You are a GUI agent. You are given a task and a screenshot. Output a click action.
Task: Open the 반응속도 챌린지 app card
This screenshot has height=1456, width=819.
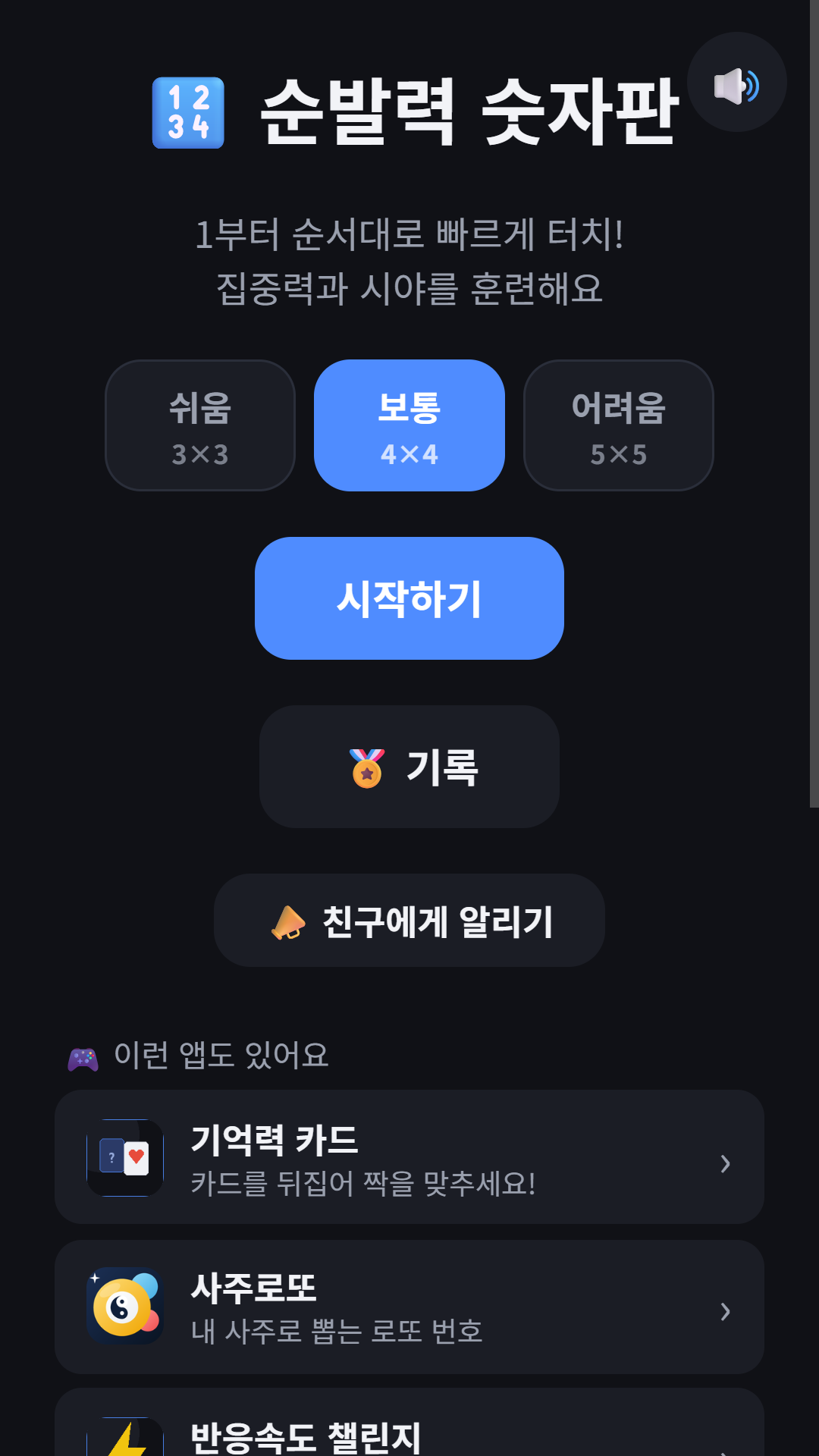click(x=409, y=1423)
